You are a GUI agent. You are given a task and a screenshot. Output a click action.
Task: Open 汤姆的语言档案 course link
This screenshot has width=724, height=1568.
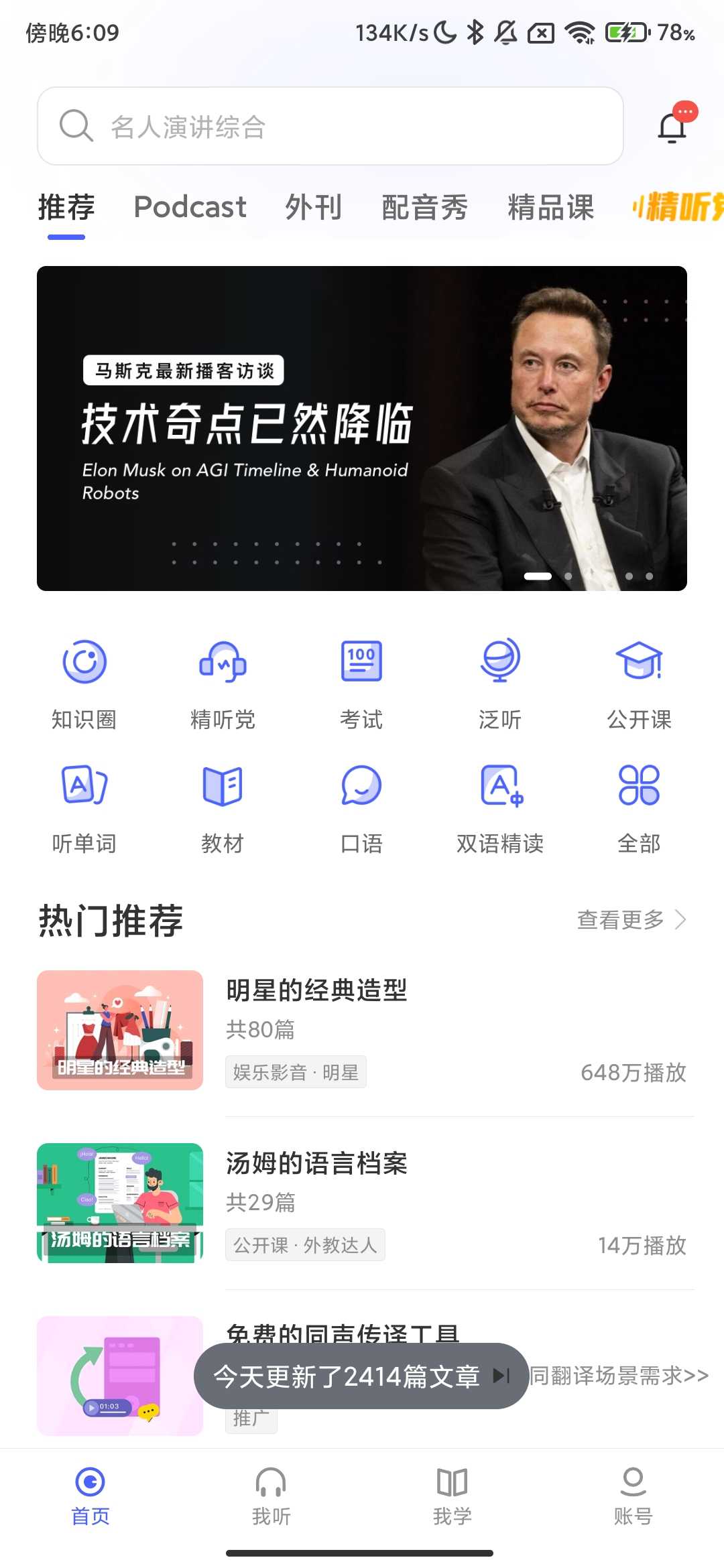pos(319,1164)
